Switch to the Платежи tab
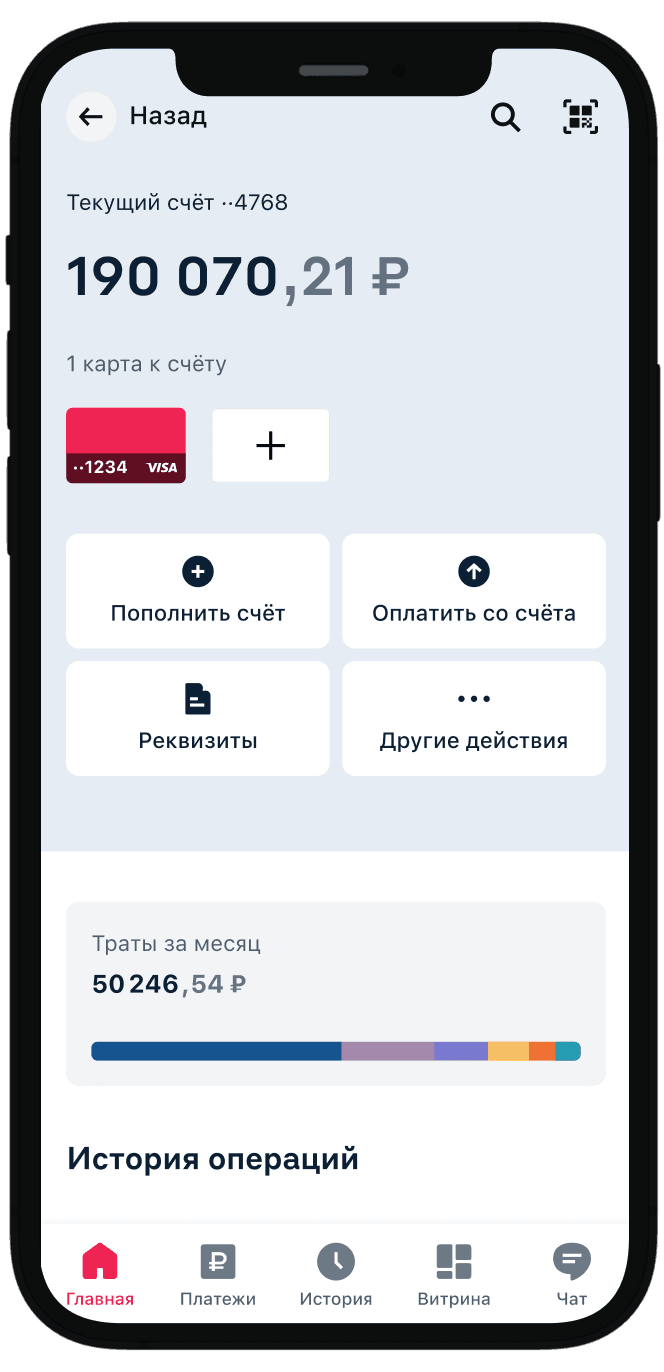Screen dimensions: 664x1372 [x=218, y=1275]
